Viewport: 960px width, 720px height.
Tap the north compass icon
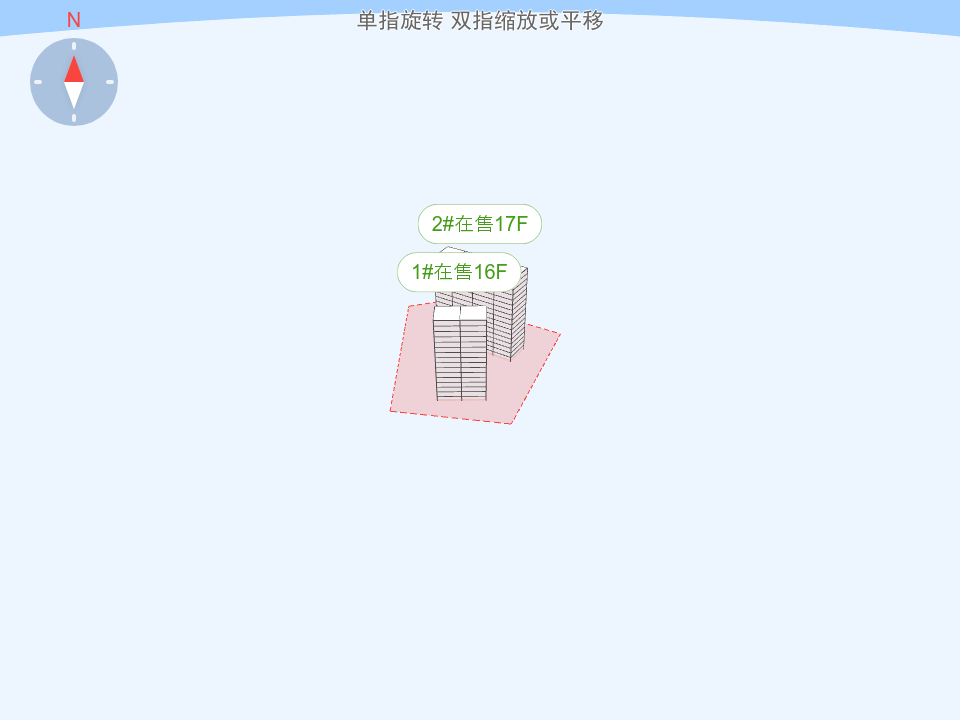point(74,82)
